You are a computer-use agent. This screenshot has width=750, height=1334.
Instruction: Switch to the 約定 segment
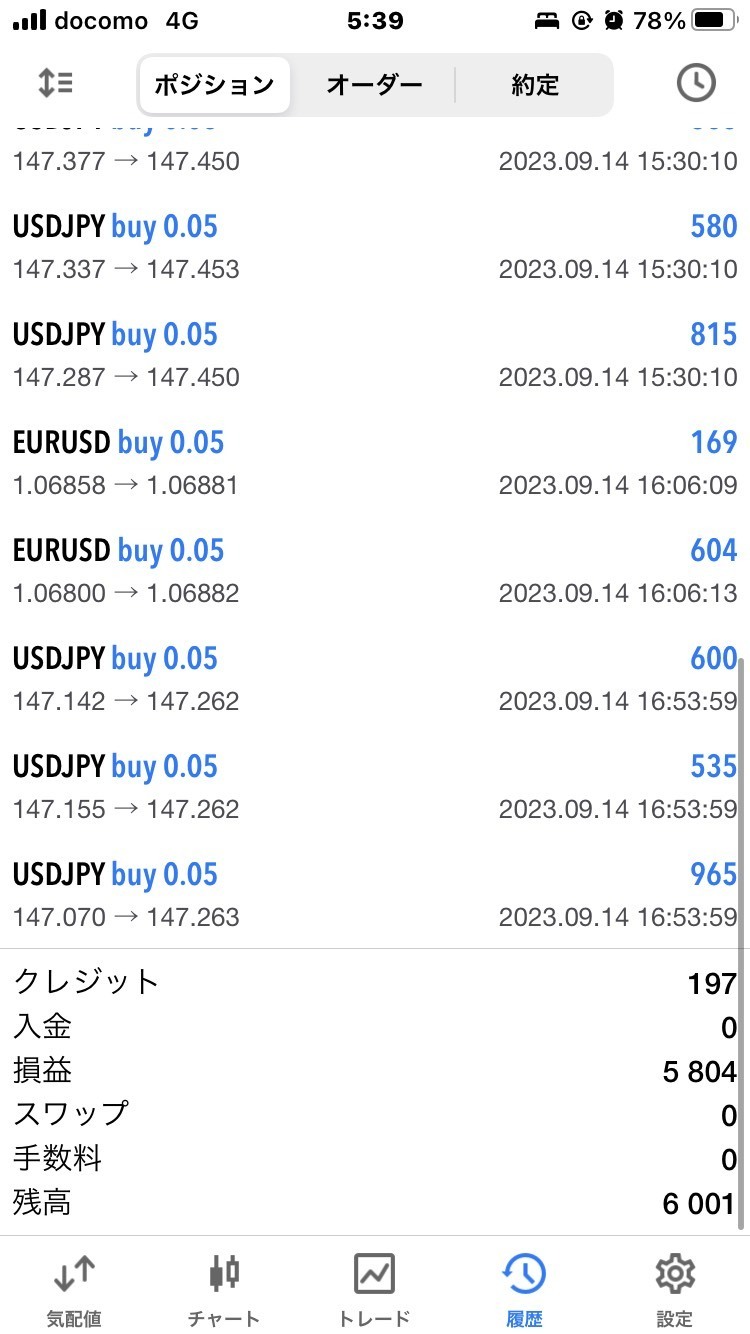click(535, 85)
